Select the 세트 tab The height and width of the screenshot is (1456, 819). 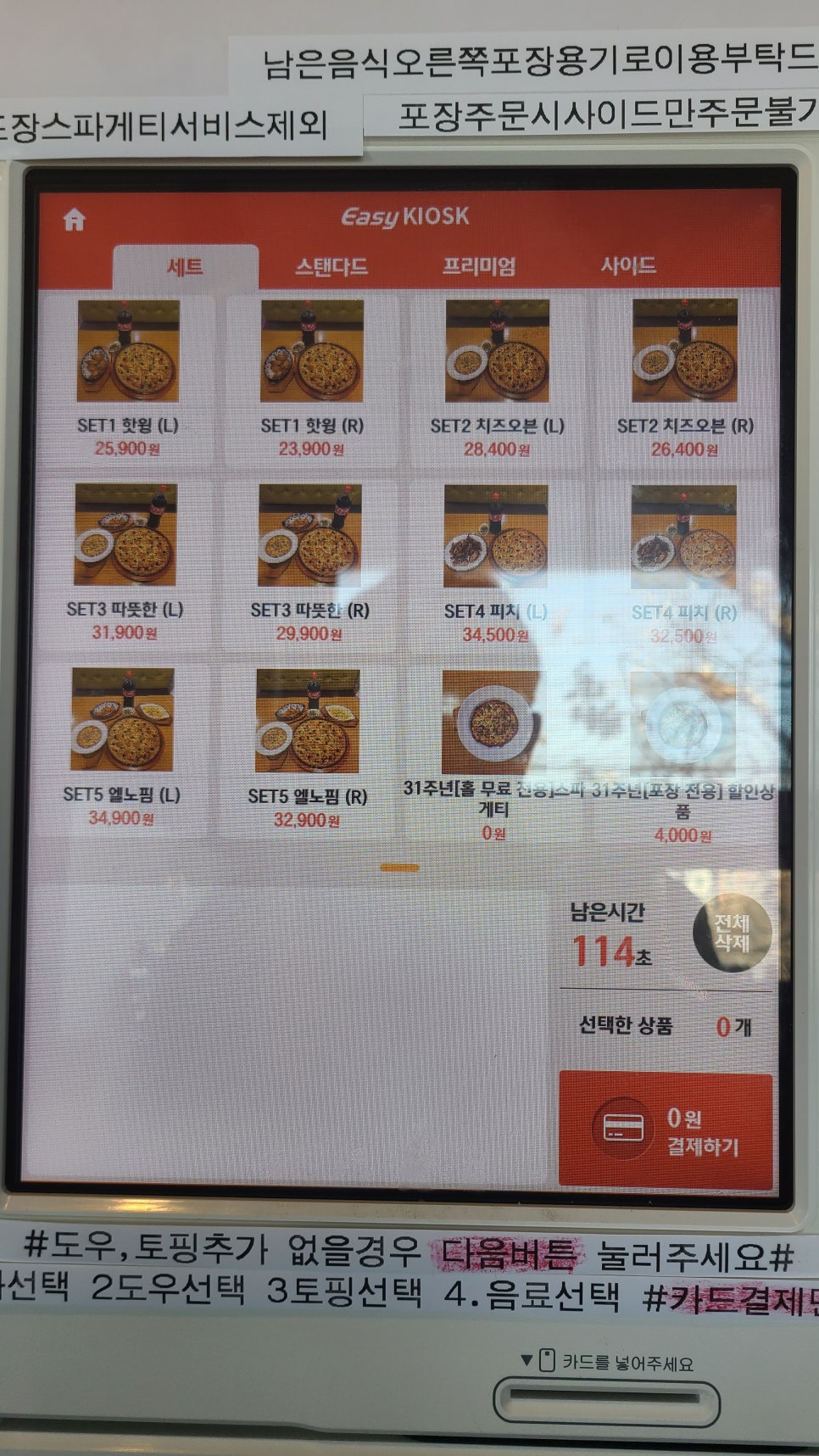[x=185, y=268]
